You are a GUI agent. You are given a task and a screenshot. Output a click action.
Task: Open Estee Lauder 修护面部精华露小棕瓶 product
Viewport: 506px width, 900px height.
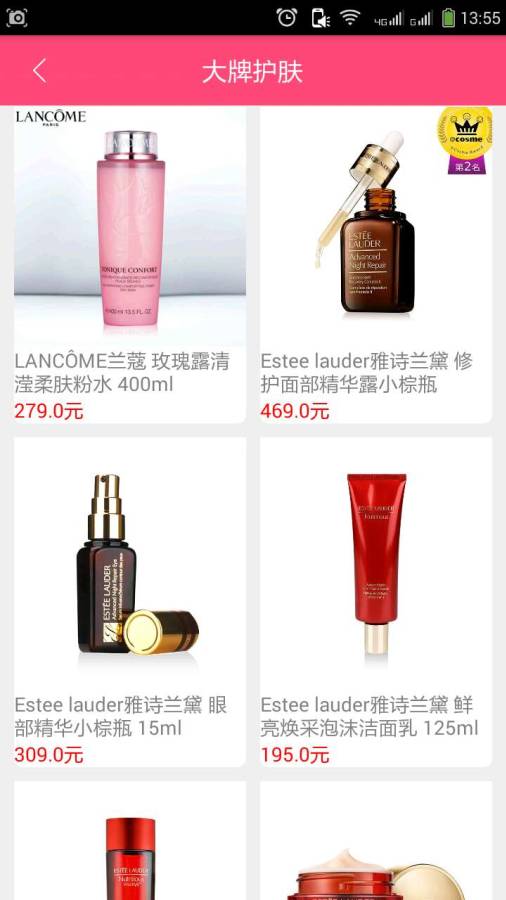pos(376,265)
